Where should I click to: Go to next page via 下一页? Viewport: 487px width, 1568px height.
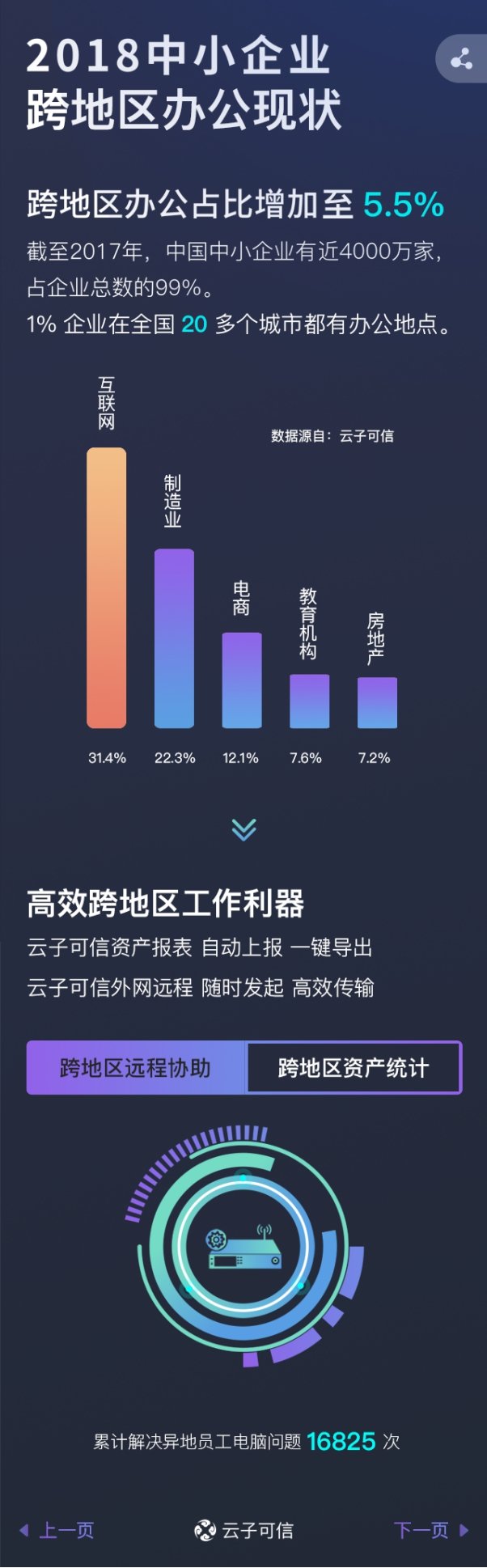pos(430,1530)
